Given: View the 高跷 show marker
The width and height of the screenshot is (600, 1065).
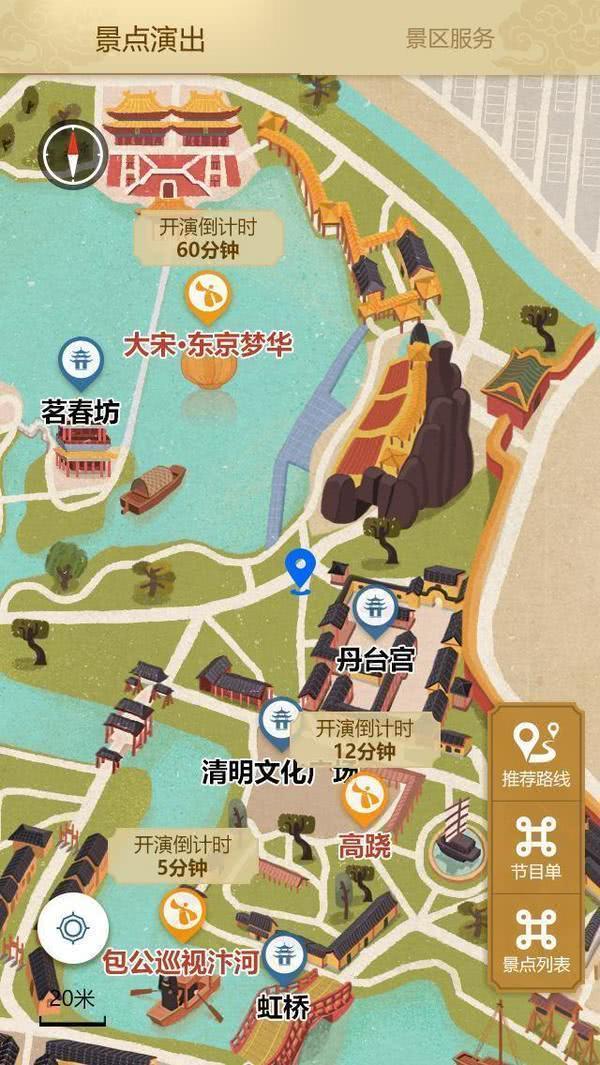Looking at the screenshot, I should click(x=363, y=798).
